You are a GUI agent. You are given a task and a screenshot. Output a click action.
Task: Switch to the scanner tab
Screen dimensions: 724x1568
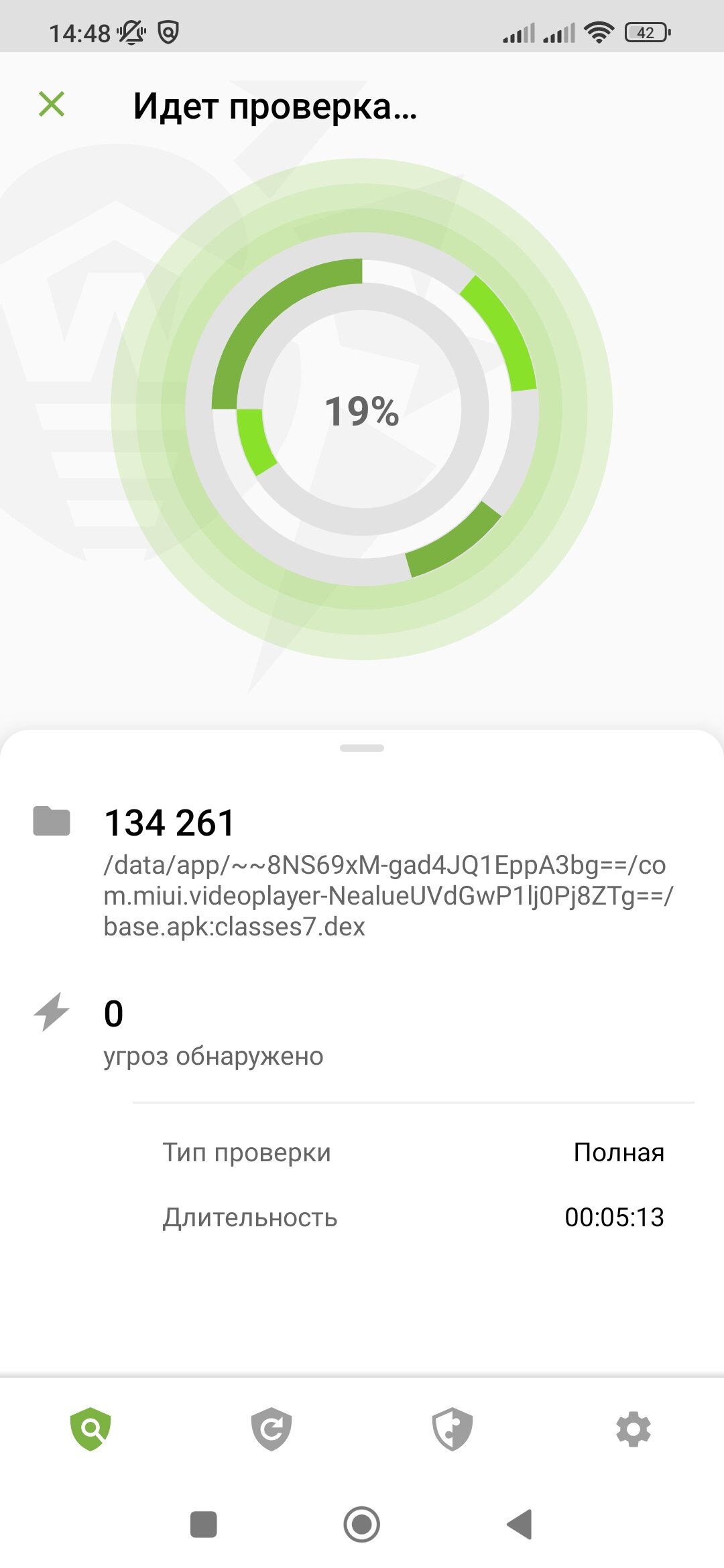(90, 1429)
